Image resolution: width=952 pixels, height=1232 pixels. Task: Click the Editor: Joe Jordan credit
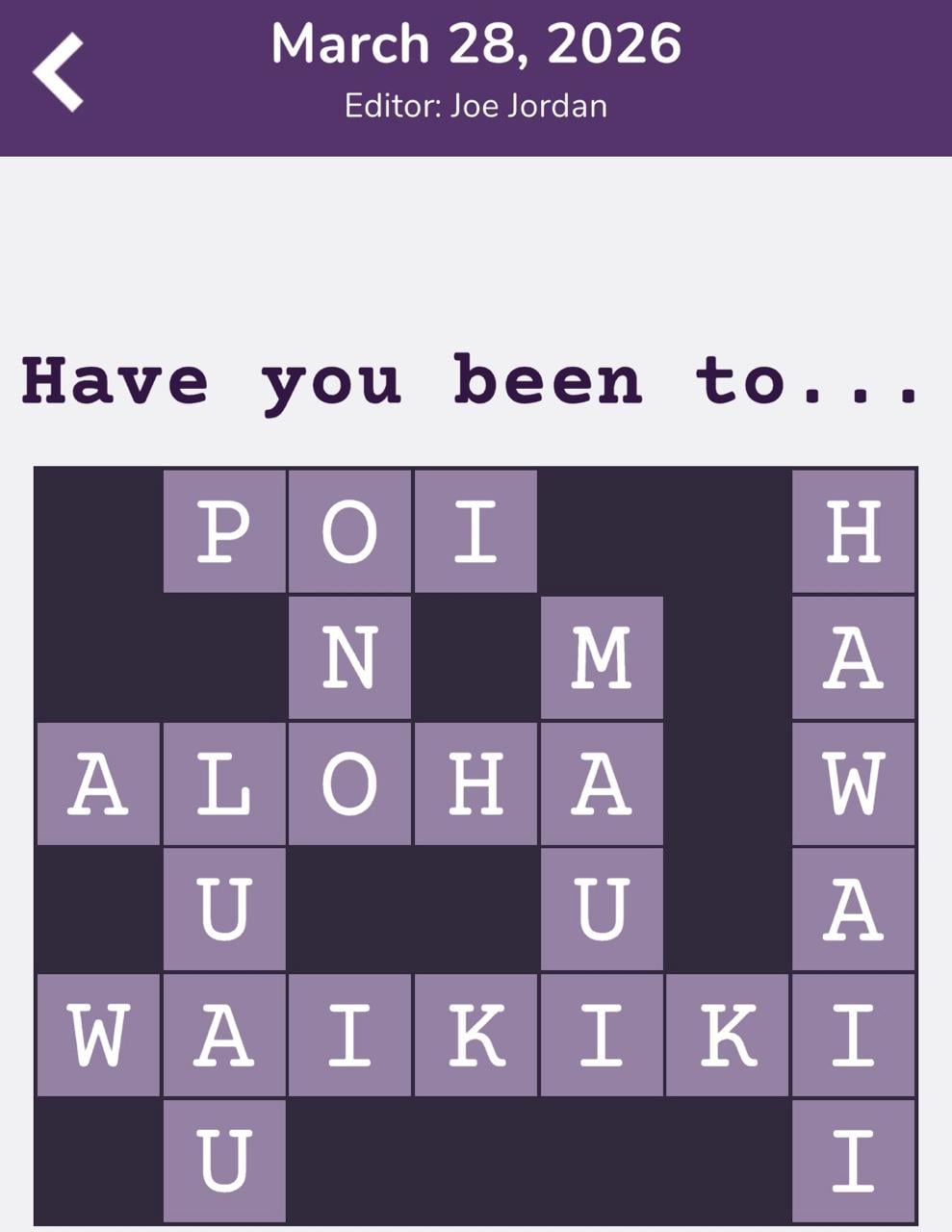click(476, 106)
